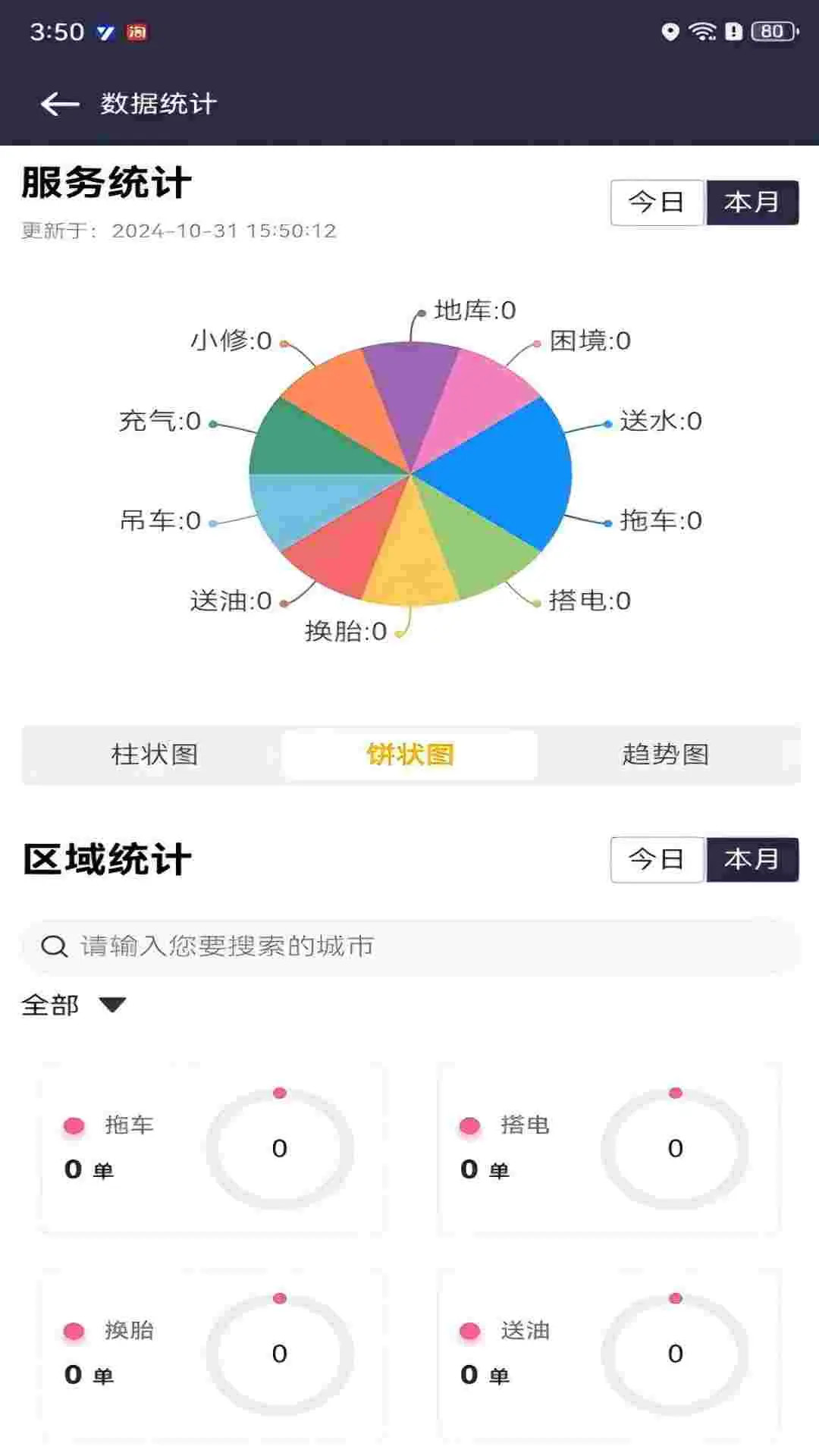Tap the city search input field

pos(303,945)
